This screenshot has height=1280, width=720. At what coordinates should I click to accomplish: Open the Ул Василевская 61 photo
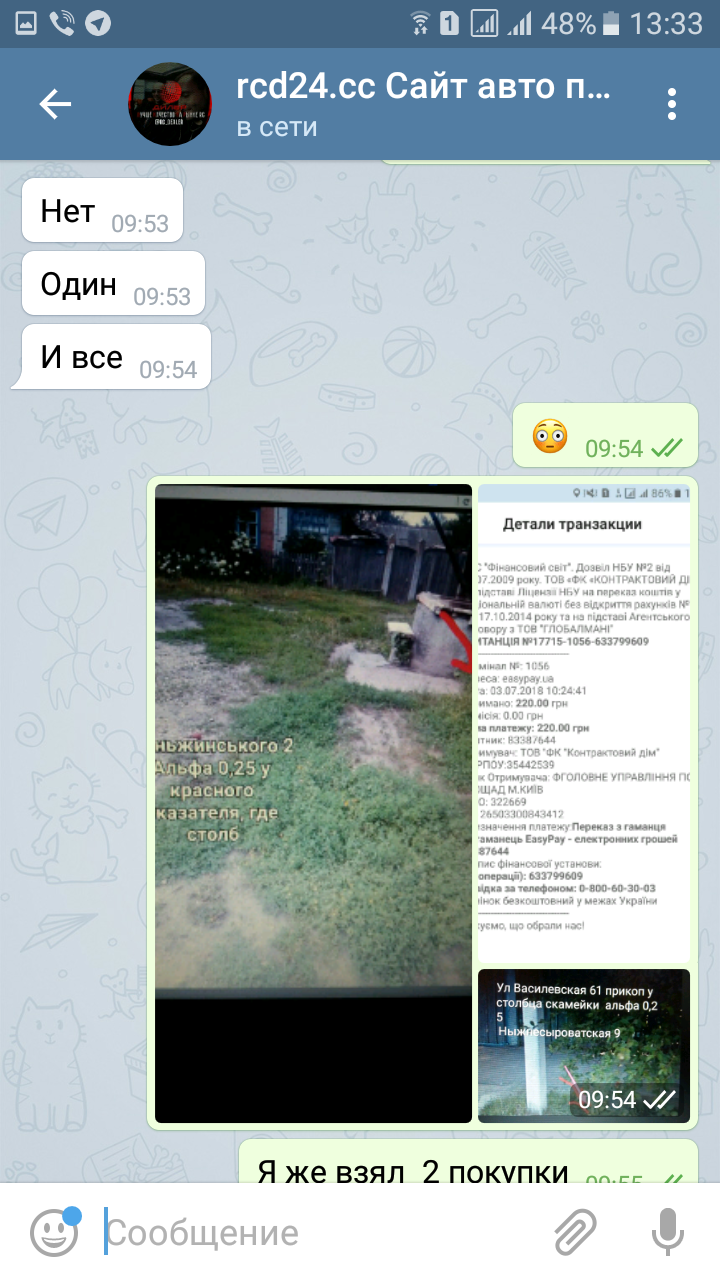coord(584,1046)
